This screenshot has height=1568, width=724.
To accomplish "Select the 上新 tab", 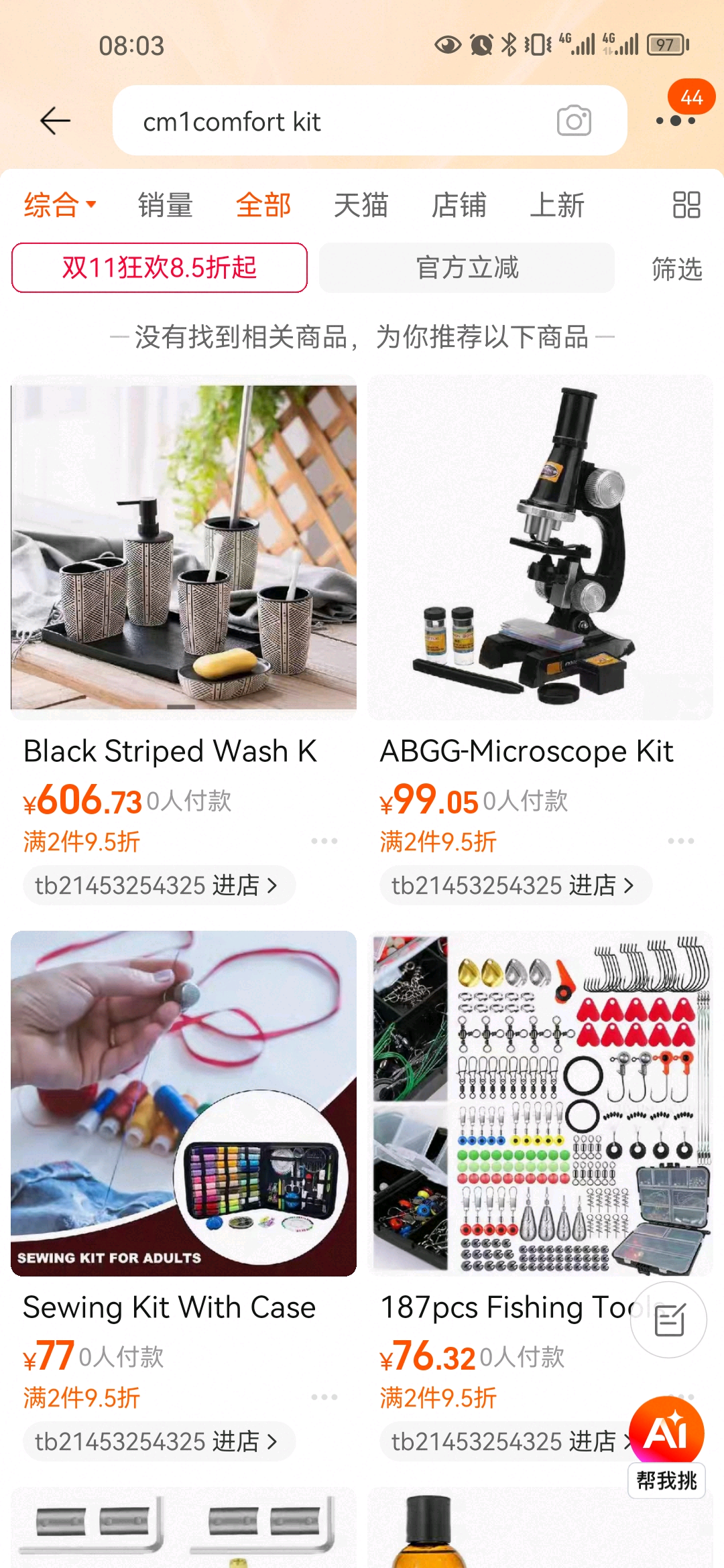I will [x=556, y=205].
